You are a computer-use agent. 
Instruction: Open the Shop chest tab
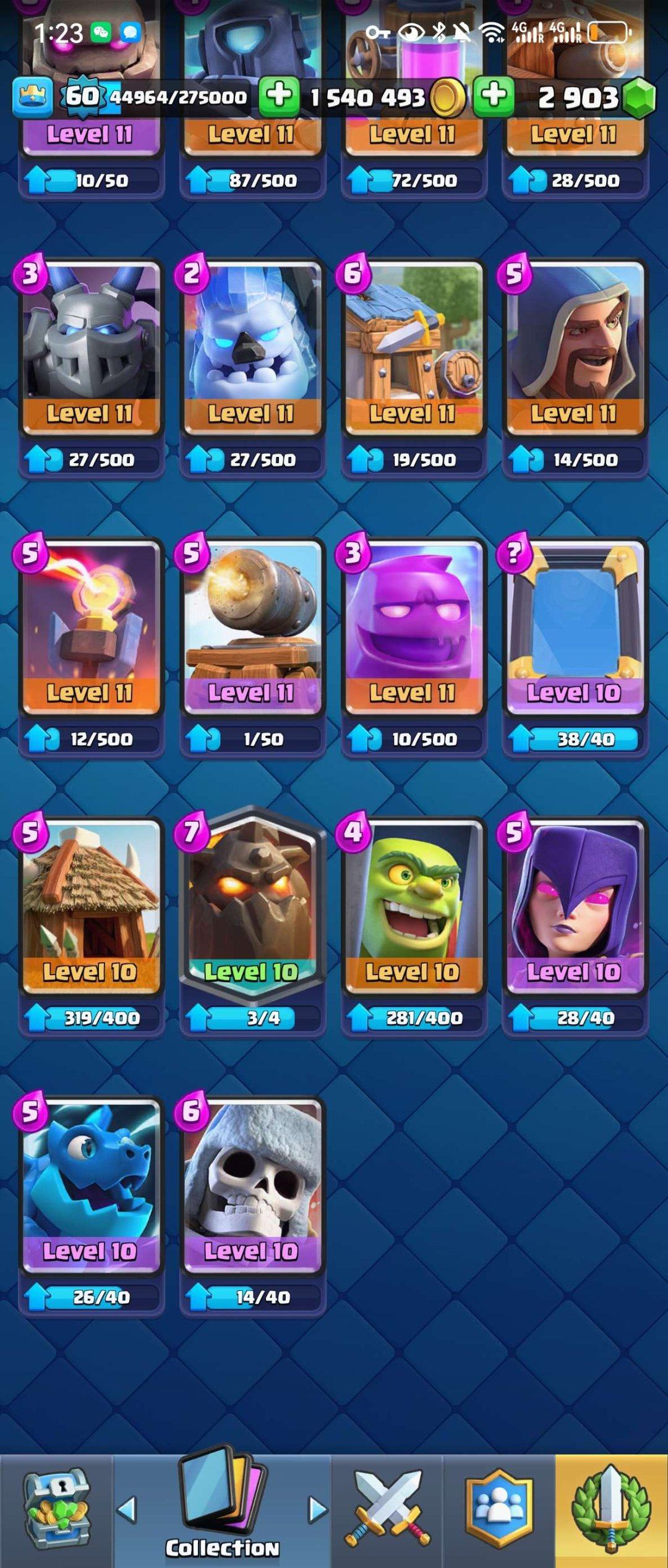[x=56, y=1509]
